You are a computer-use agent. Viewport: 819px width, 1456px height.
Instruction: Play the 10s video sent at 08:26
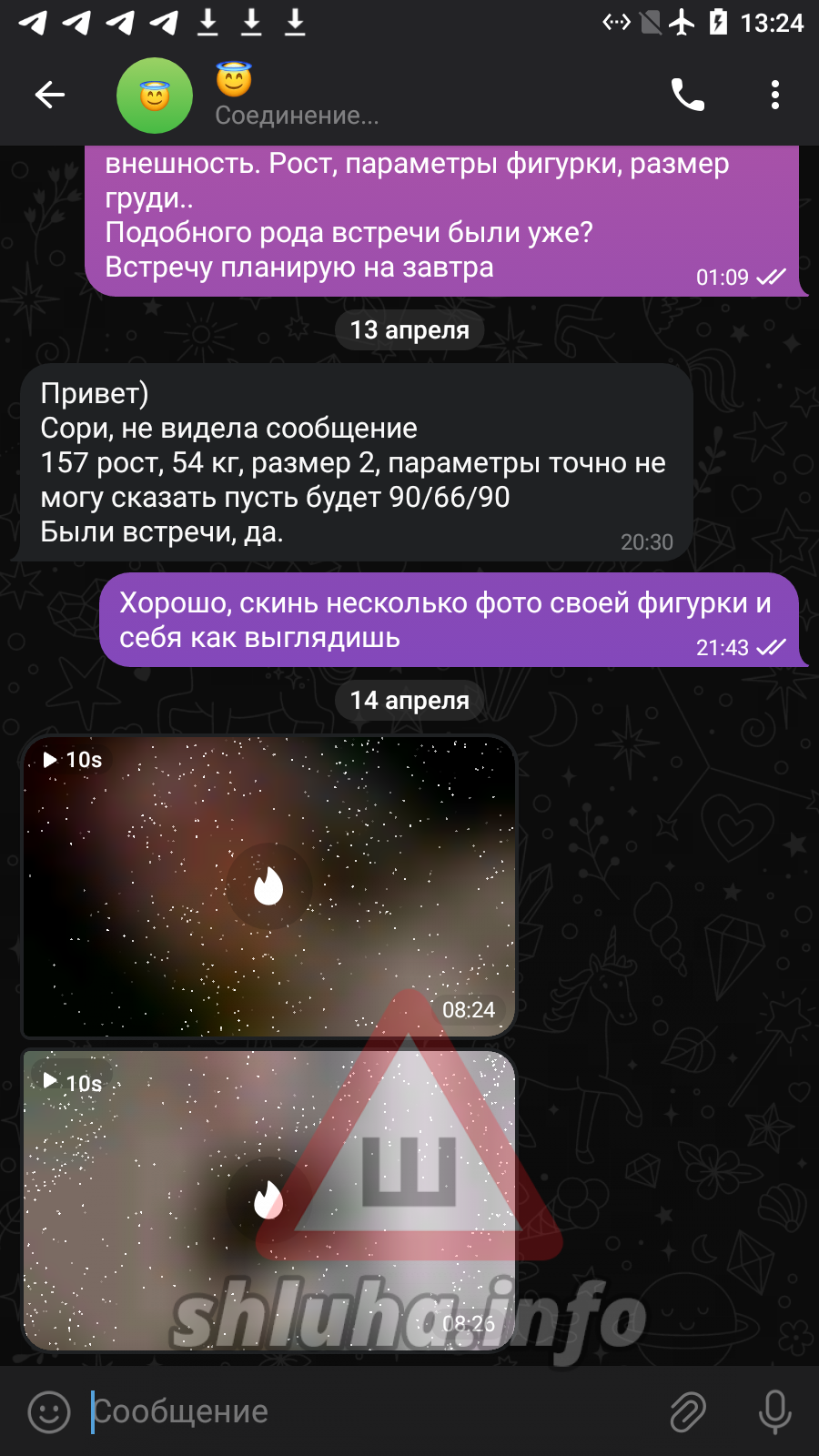pyautogui.click(x=268, y=1200)
